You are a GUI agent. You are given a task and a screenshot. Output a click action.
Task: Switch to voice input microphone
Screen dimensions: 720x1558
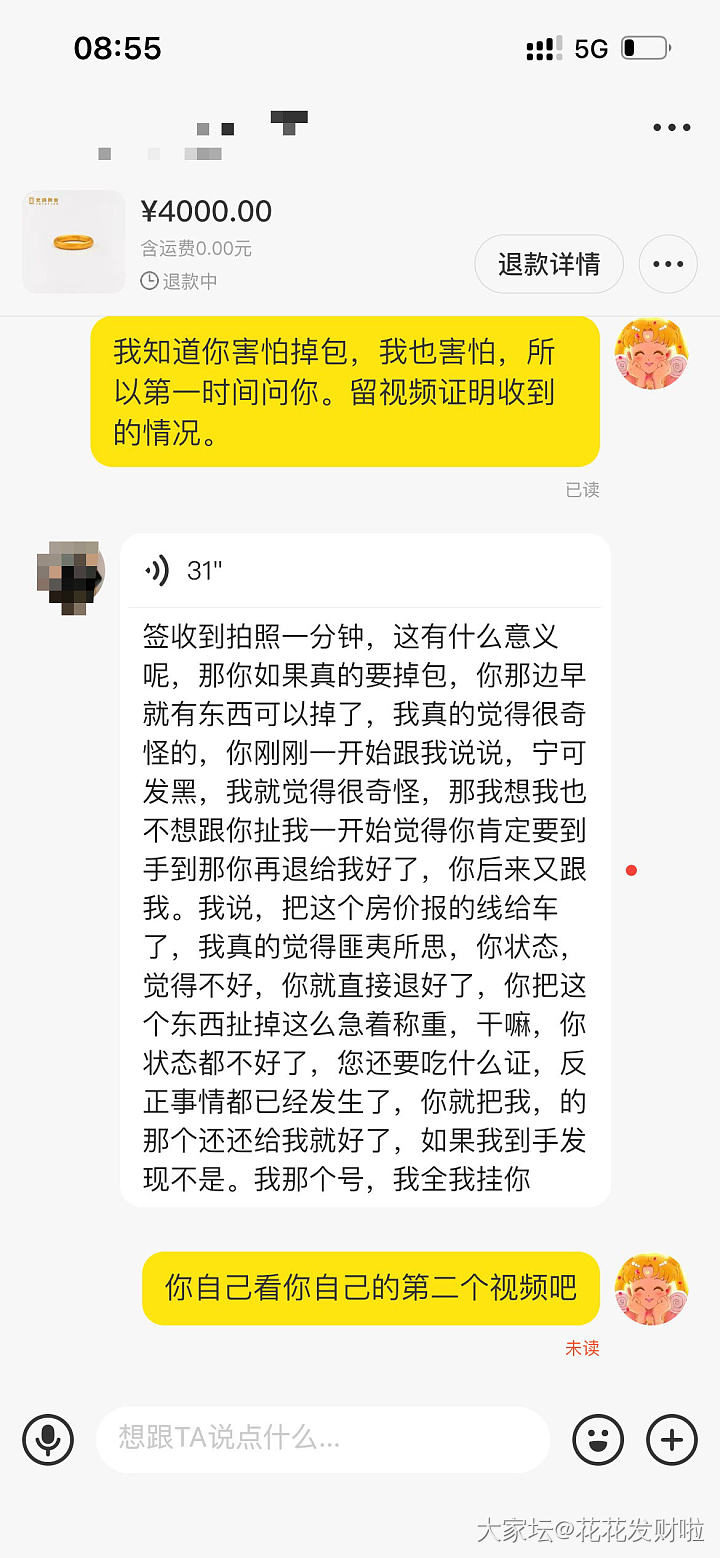coord(48,1440)
